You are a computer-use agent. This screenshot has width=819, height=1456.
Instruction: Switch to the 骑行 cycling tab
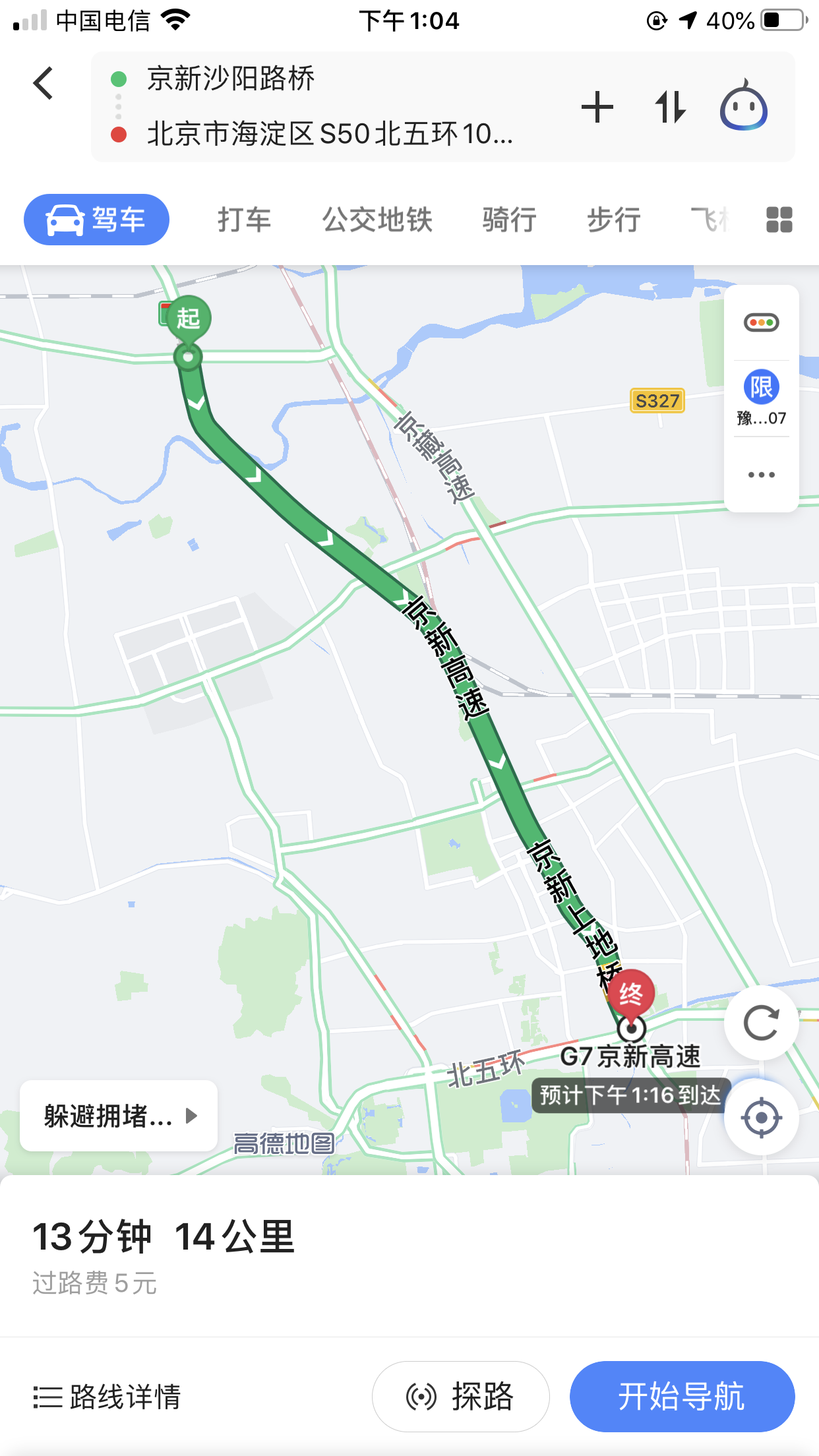509,220
